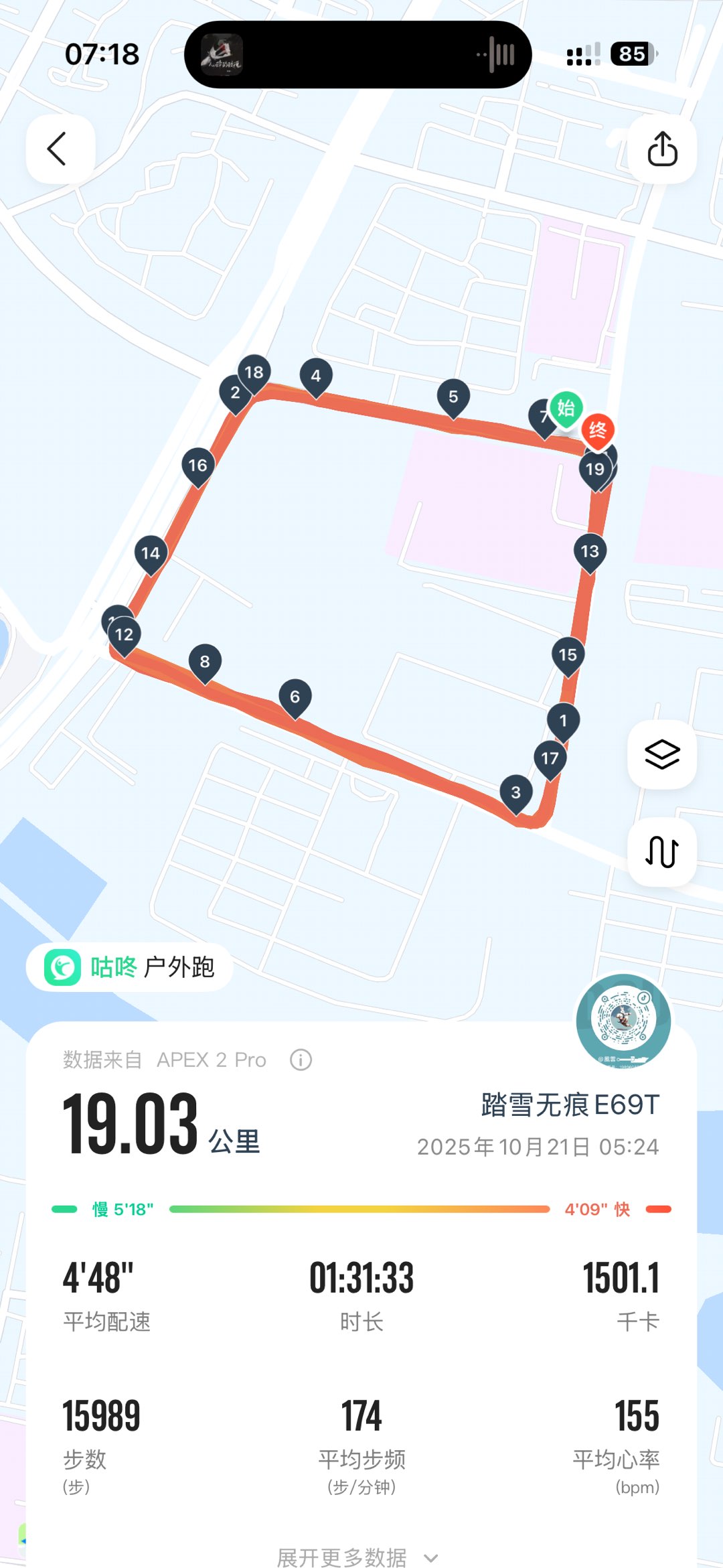Screen dimensions: 723x1568
Task: Open the data source info icon
Action: point(301,1060)
